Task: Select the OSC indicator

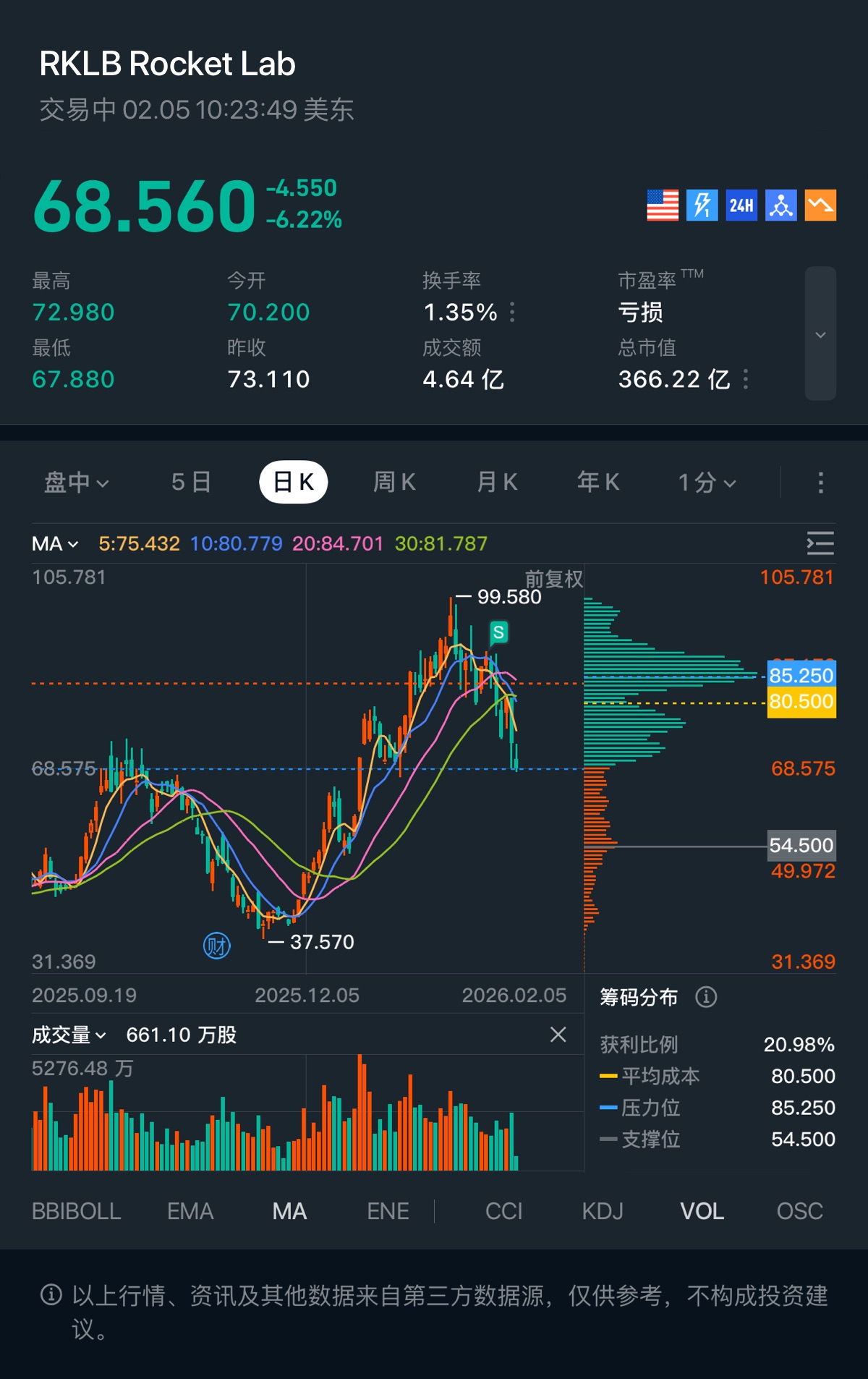Action: [x=799, y=1211]
